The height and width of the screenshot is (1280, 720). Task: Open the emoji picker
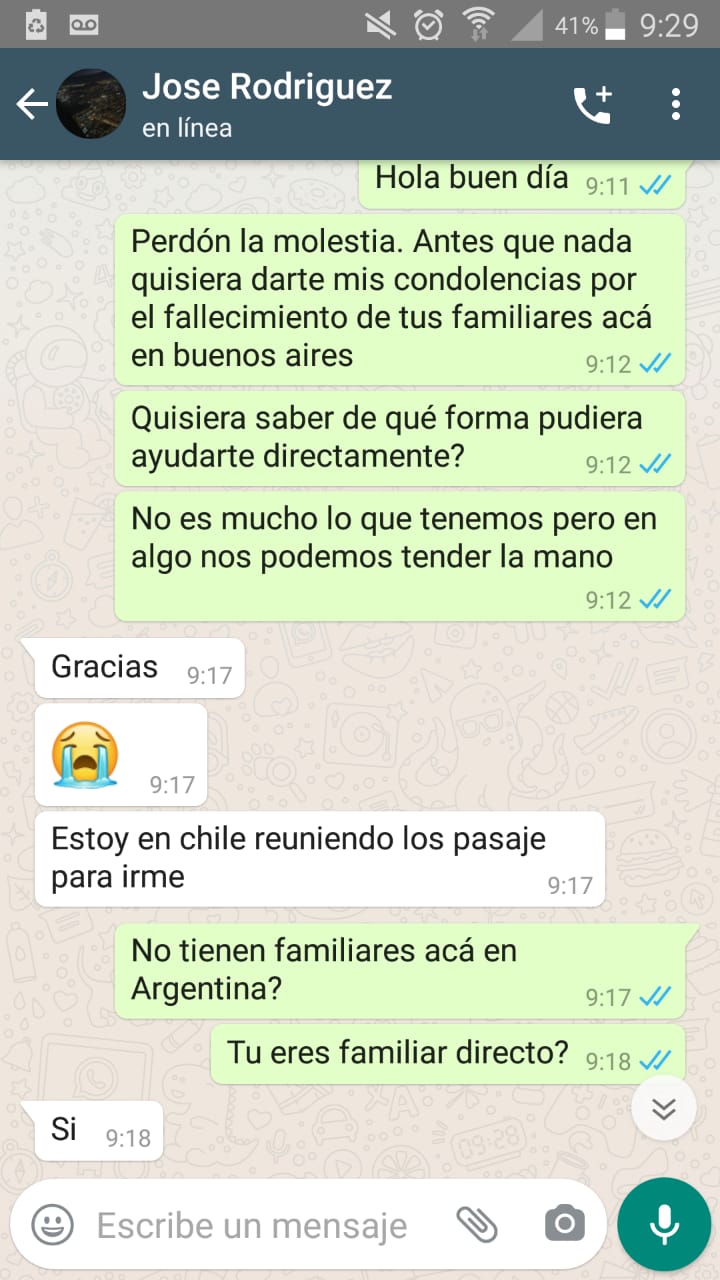point(52,1224)
